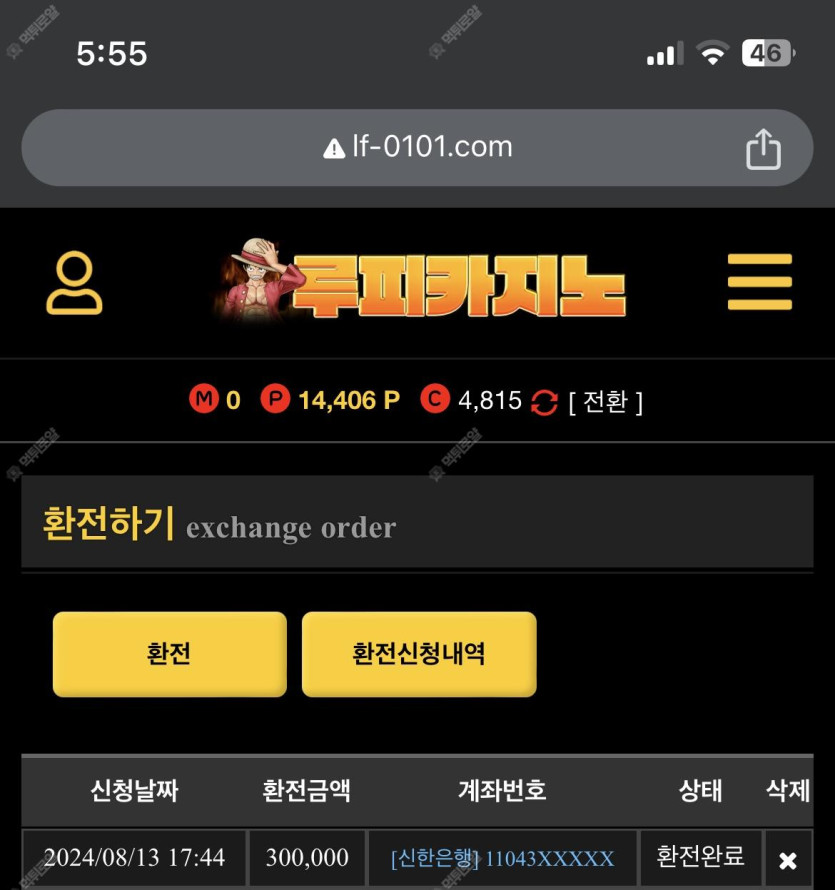Tap the Safari share button
Viewport: 835px width, 890px height.
763,150
